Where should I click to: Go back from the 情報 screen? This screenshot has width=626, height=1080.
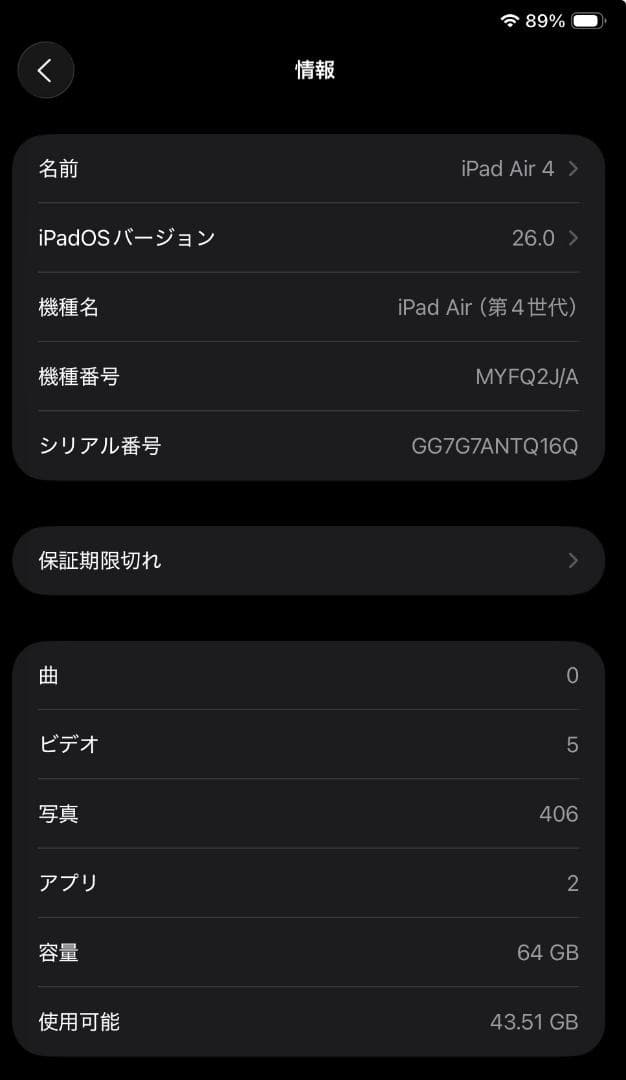pos(45,70)
